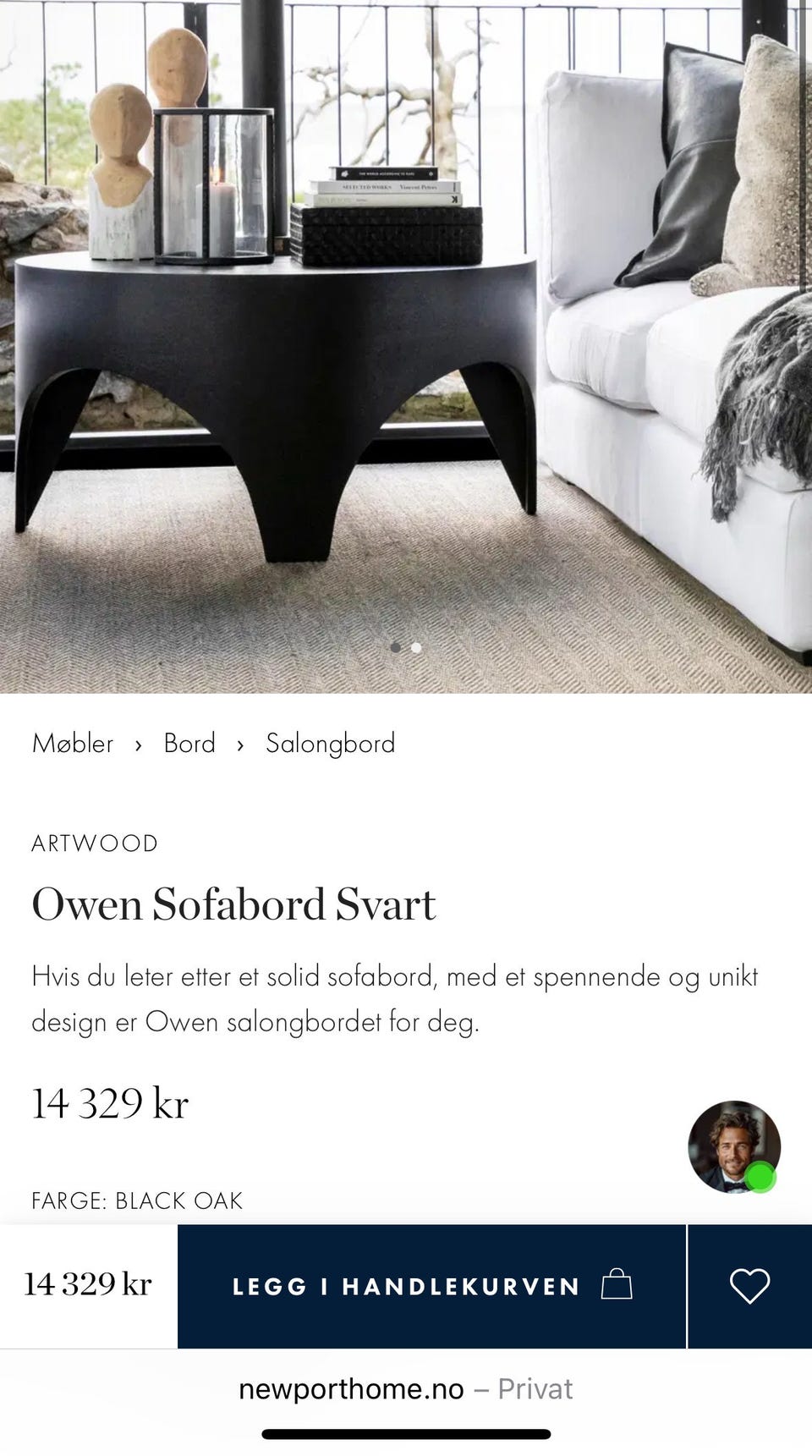The width and height of the screenshot is (812, 1456).
Task: Navigate to the Salongbord breadcrumb section
Action: click(x=330, y=744)
